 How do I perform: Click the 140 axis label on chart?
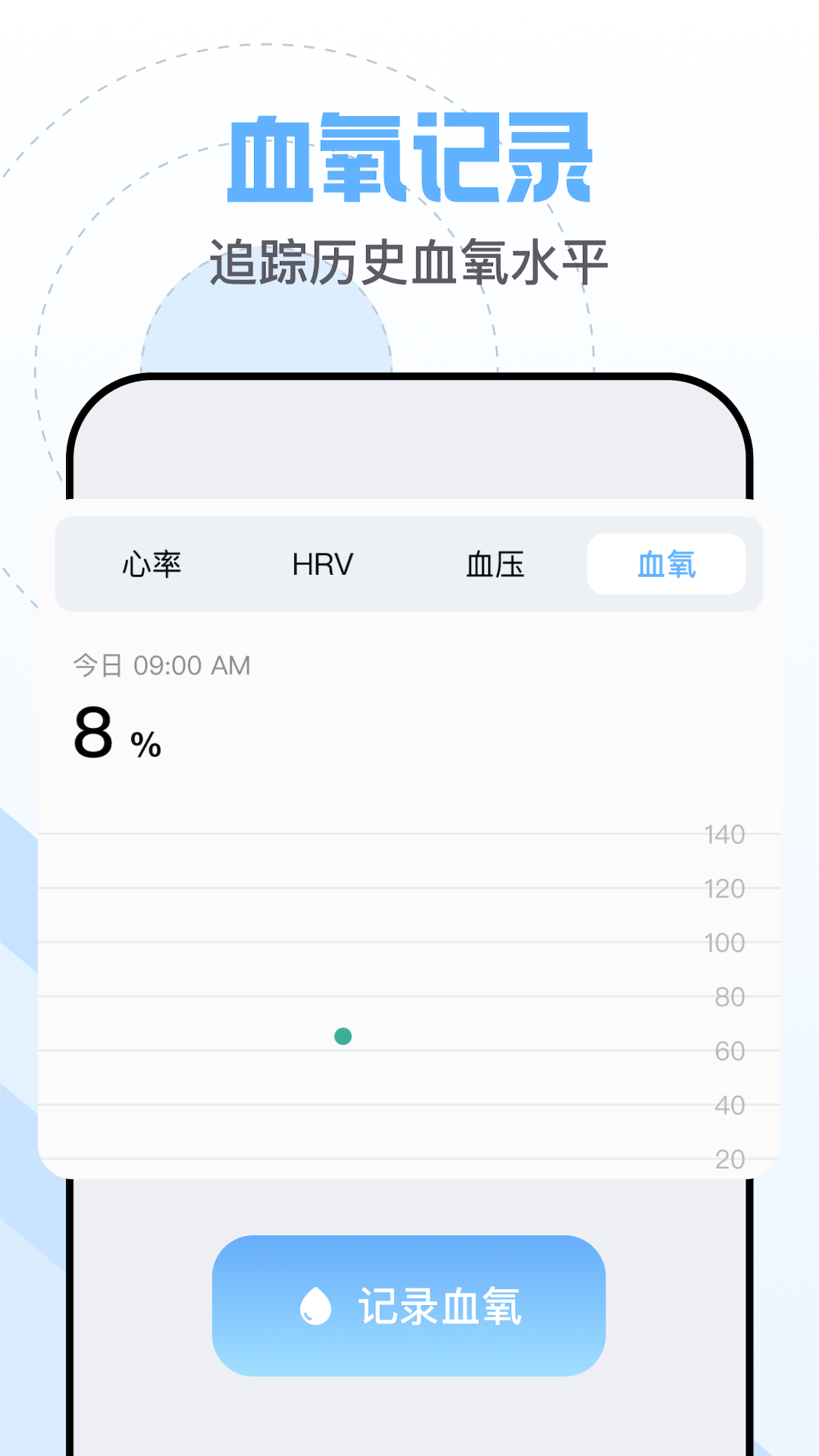click(723, 834)
